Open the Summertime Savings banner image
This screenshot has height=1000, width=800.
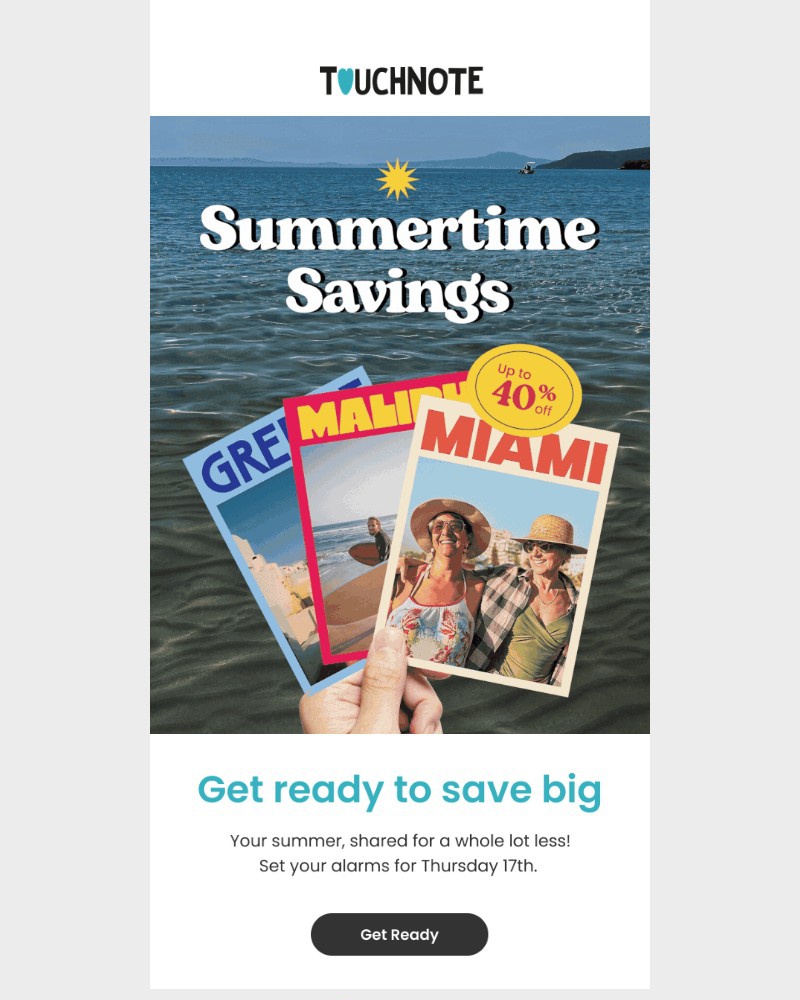pyautogui.click(x=399, y=425)
